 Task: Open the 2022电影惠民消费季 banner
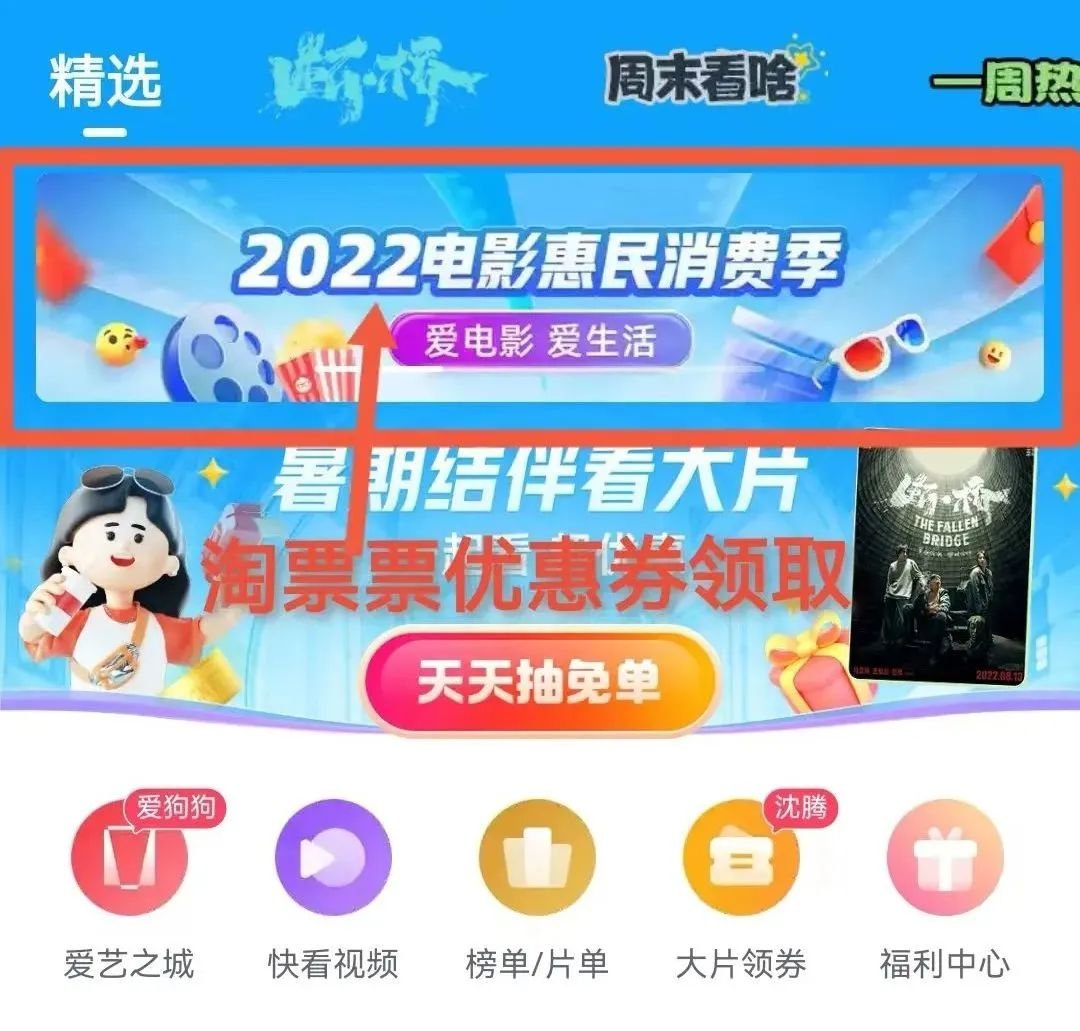(x=540, y=290)
